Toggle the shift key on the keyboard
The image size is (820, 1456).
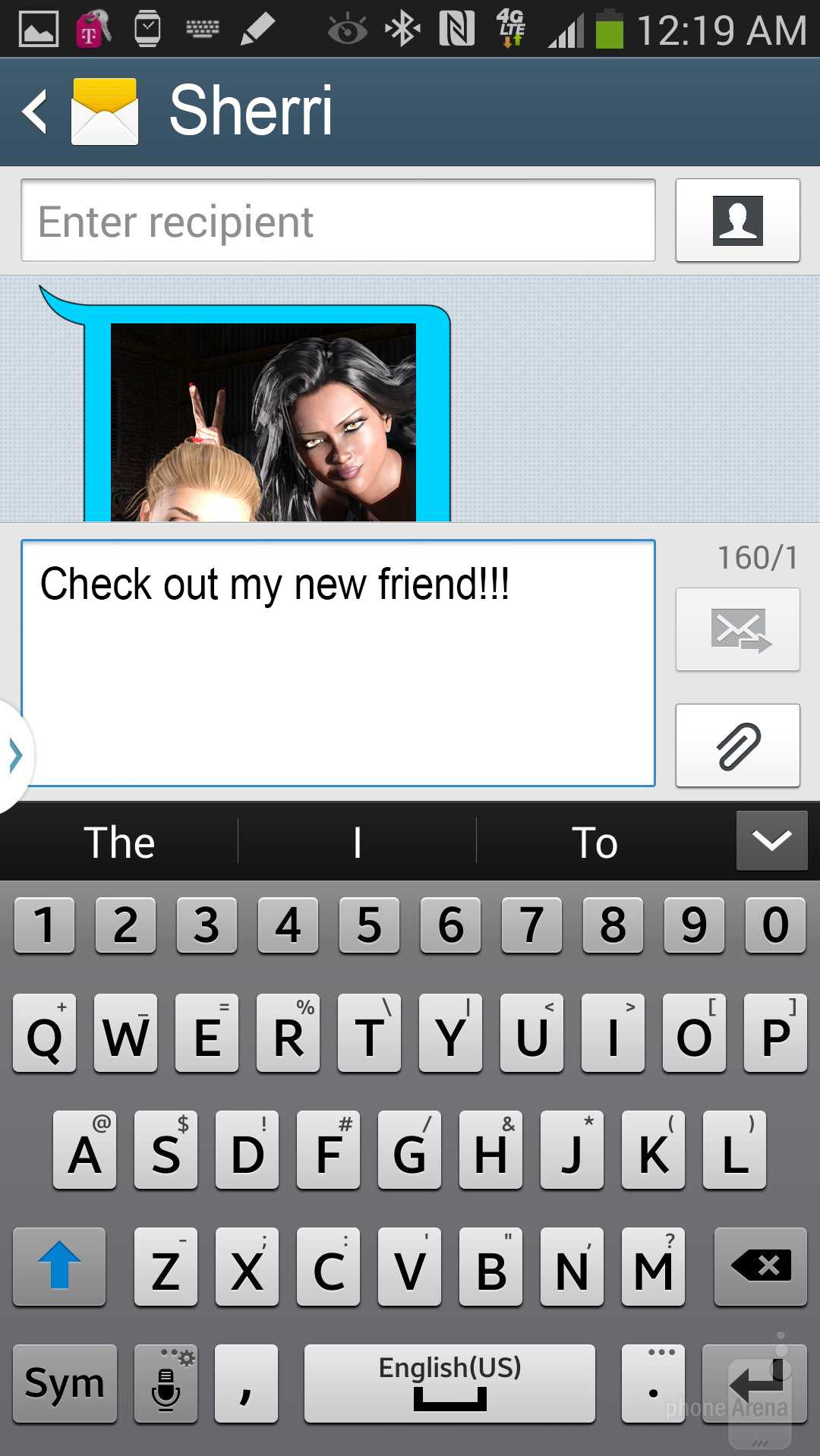coord(59,1266)
